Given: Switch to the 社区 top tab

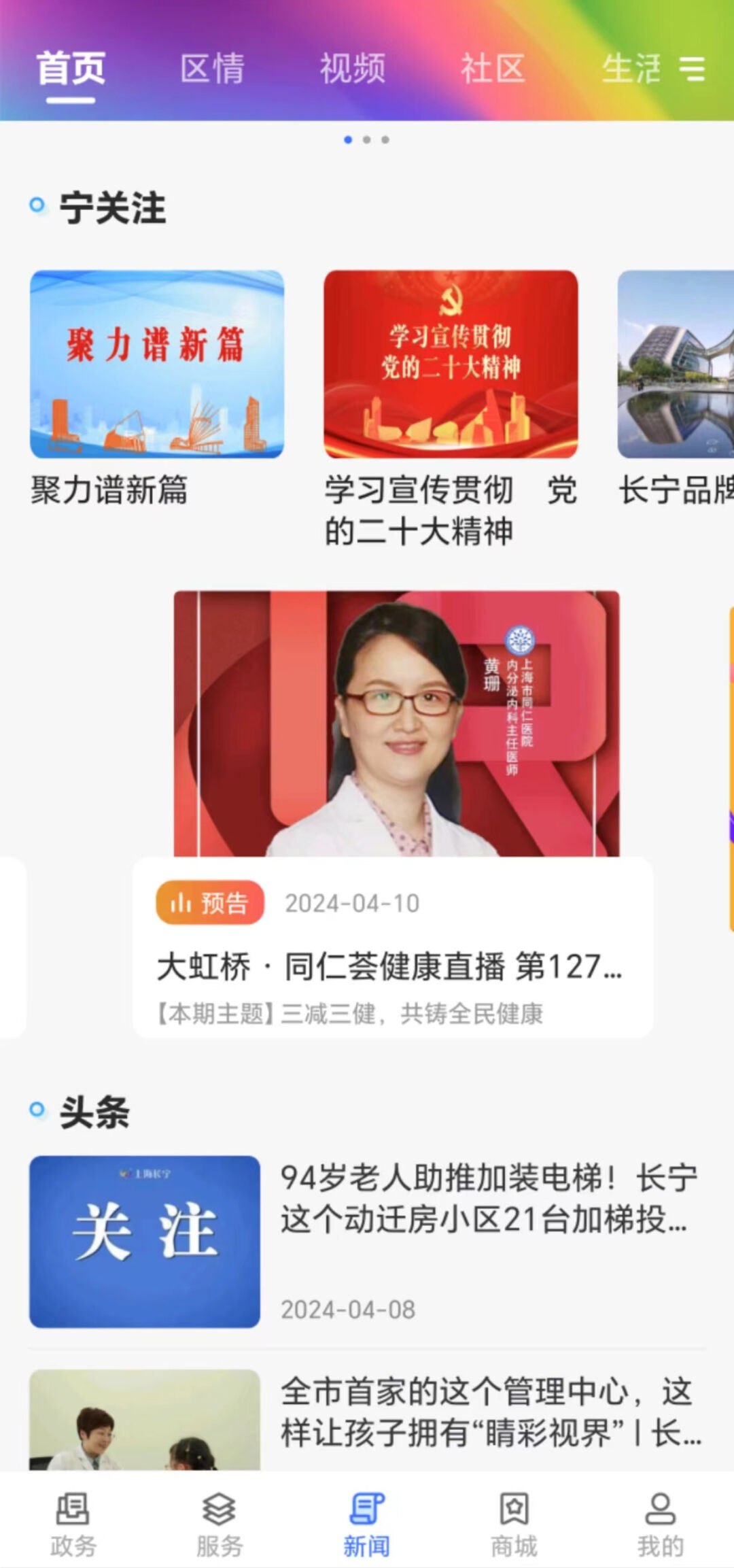Looking at the screenshot, I should point(493,69).
